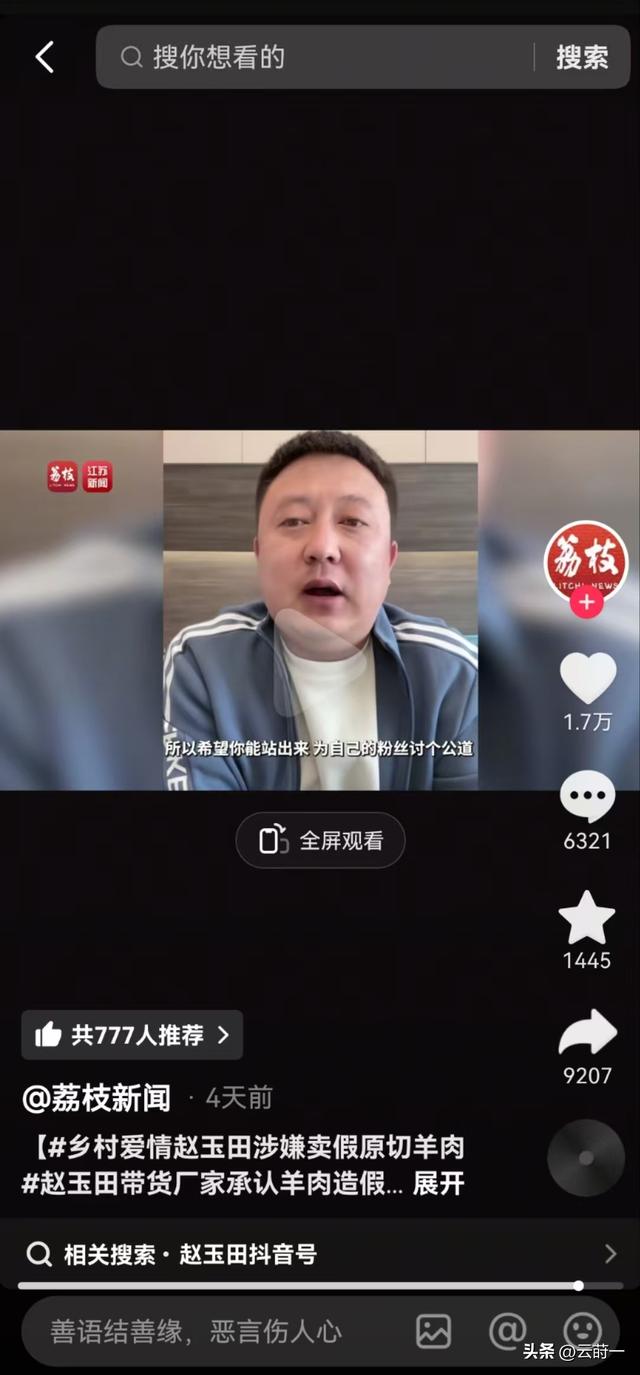Favorite the video with the star icon
Viewport: 640px width, 1375px height.
click(x=587, y=919)
